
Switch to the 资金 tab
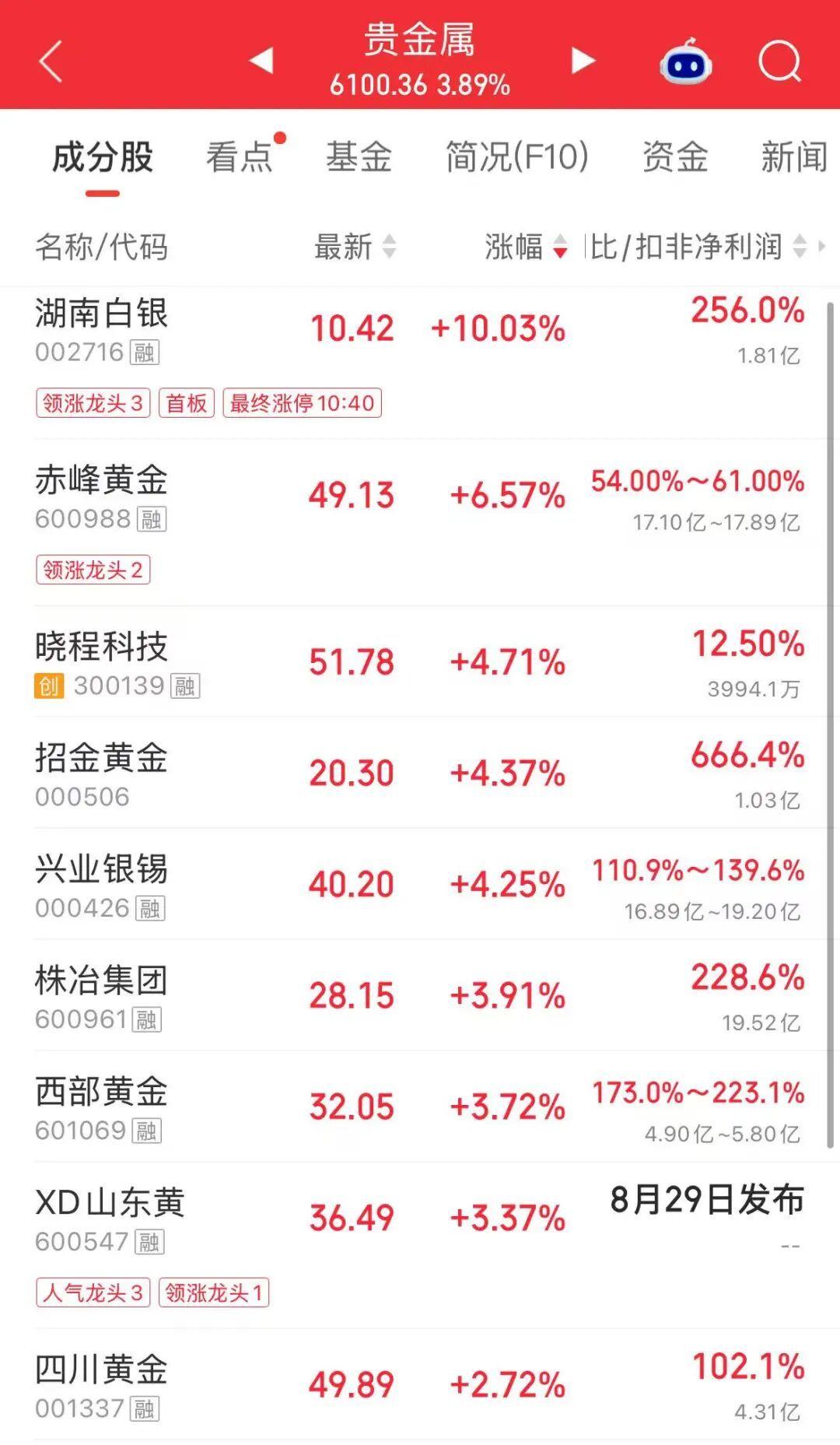pos(675,157)
